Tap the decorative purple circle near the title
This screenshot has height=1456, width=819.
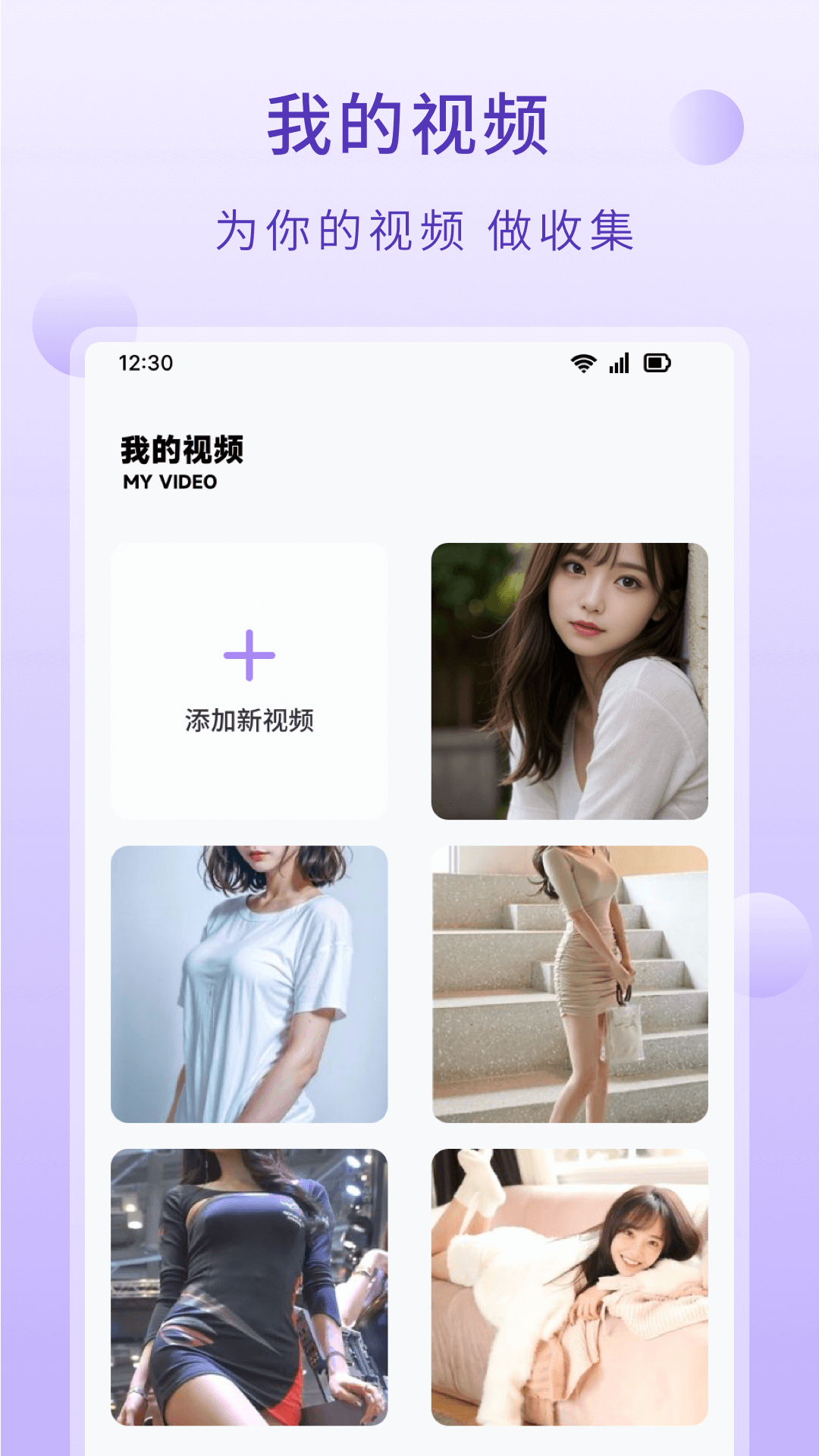[x=709, y=129]
